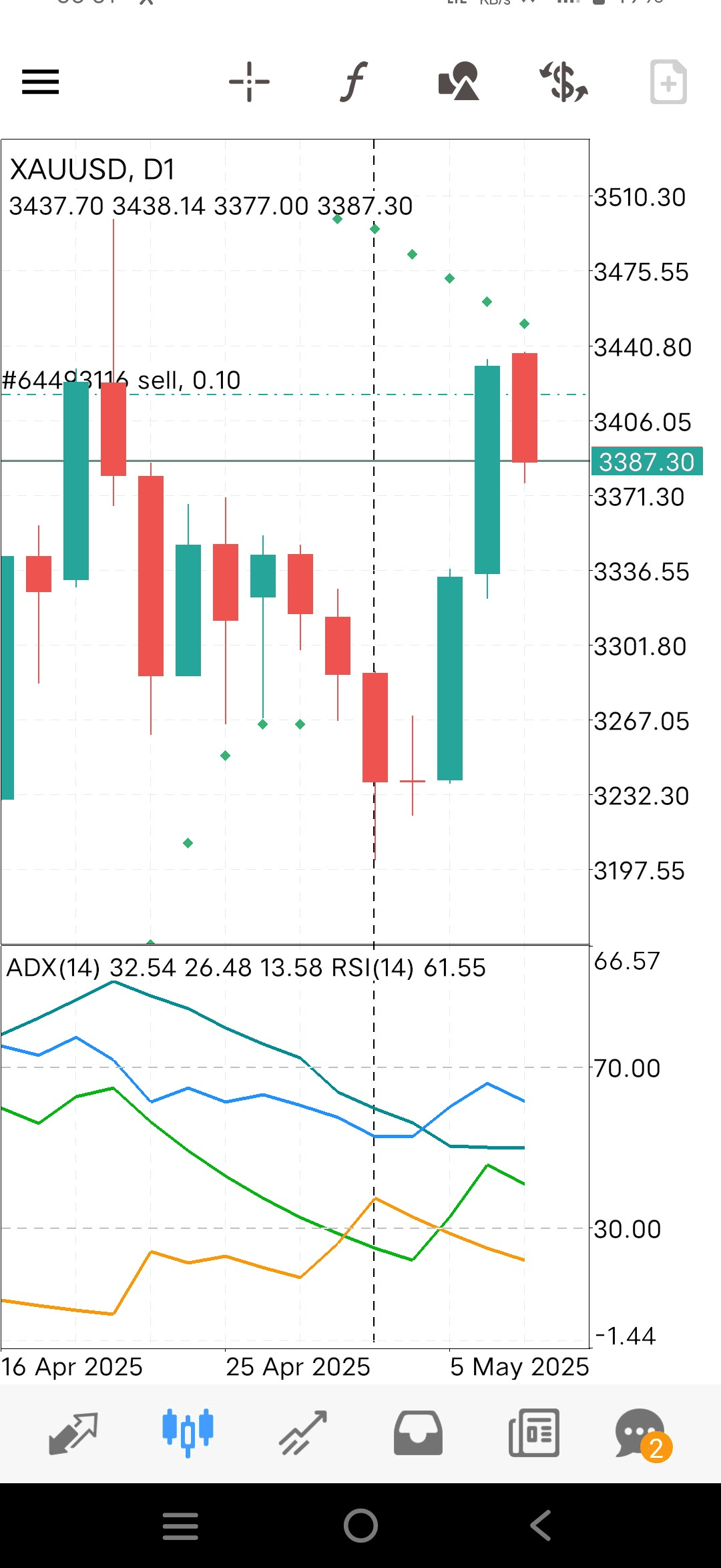Open the History inbox tab
The width and height of the screenshot is (721, 1568).
418,1432
